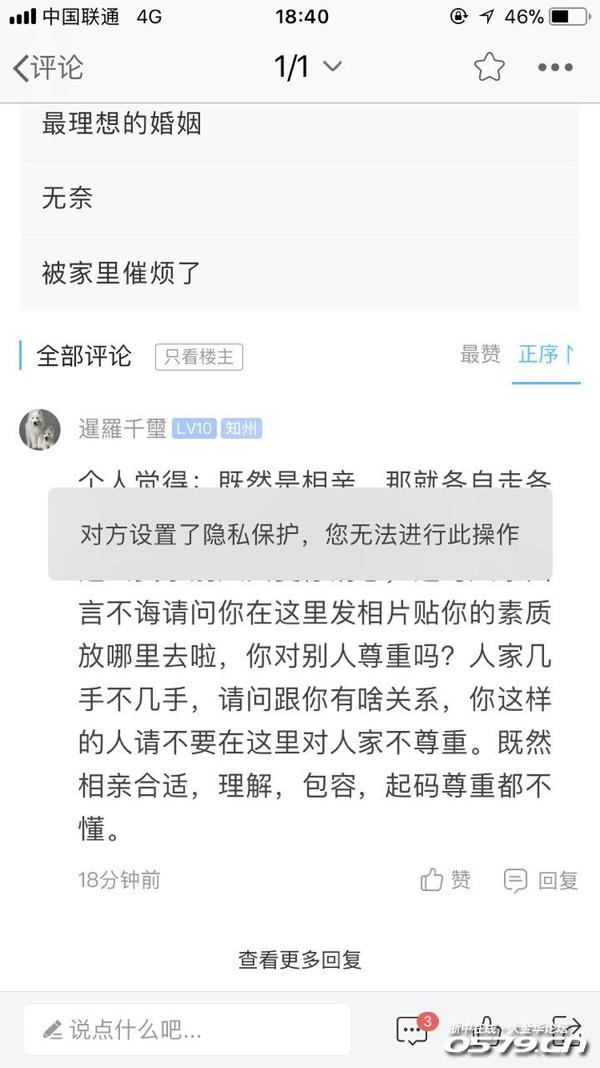Like 暹羅千璽's comment with 赞
This screenshot has height=1068, width=600.
point(446,880)
